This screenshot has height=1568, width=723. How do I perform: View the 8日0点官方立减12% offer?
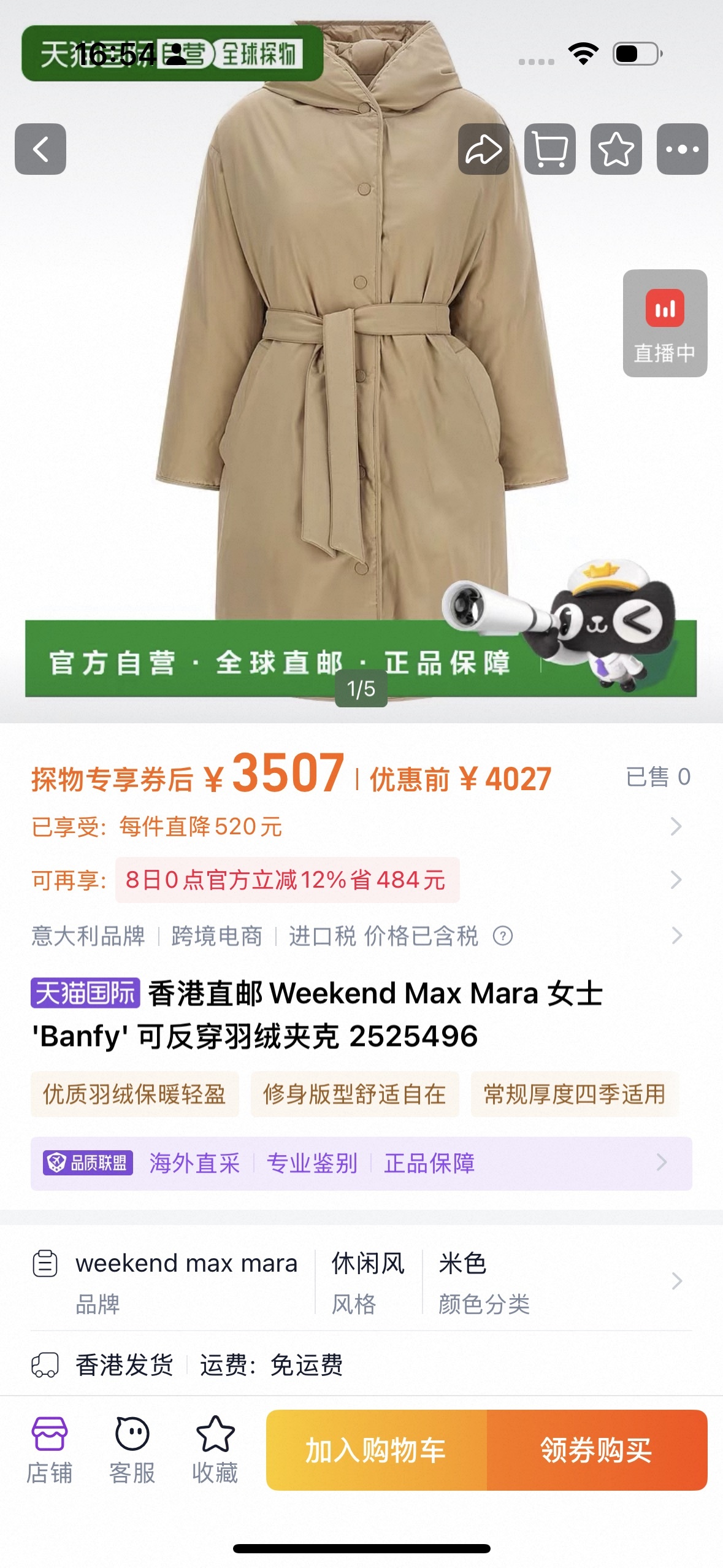[287, 880]
